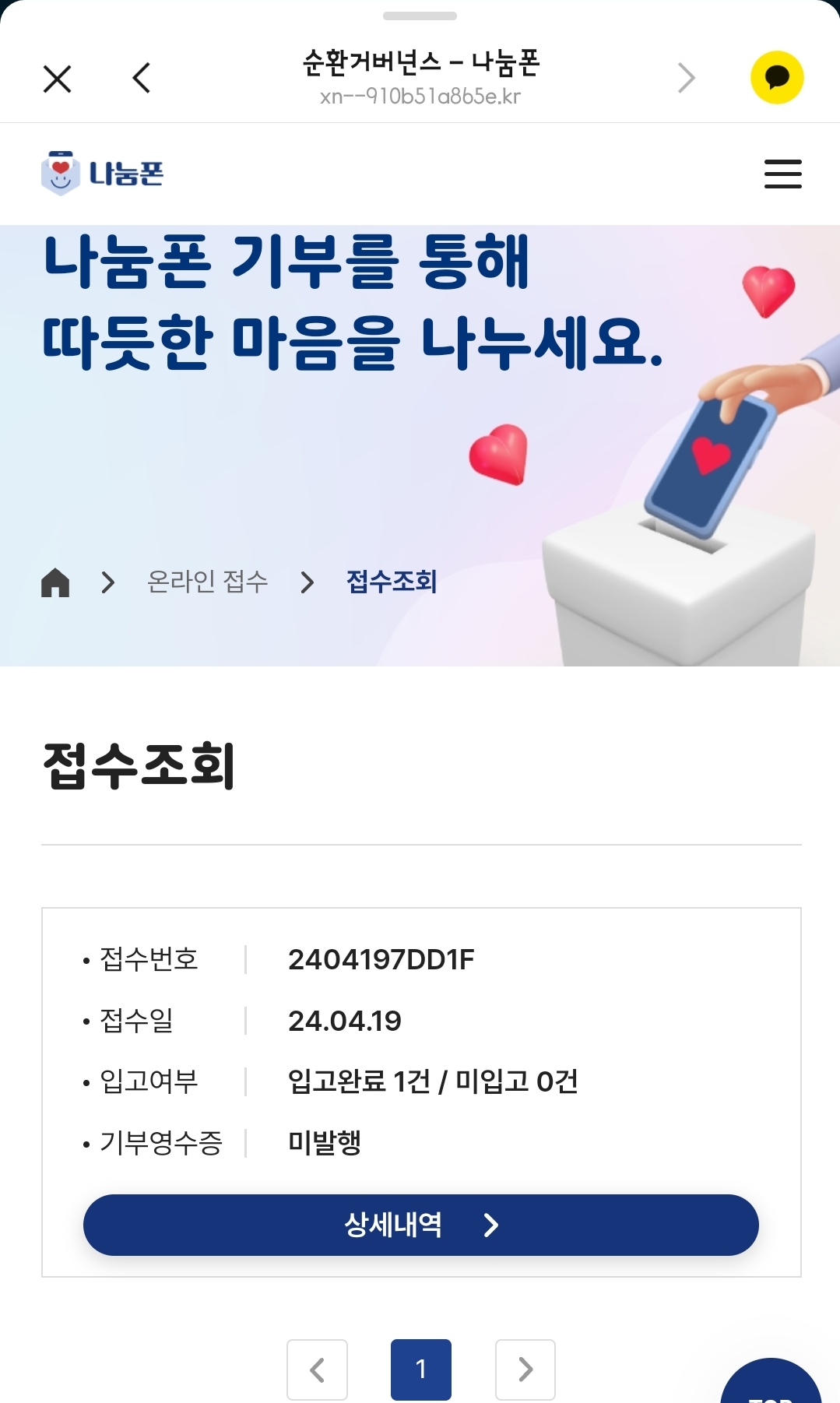Select 접수조회 in the breadcrumb

click(x=392, y=582)
